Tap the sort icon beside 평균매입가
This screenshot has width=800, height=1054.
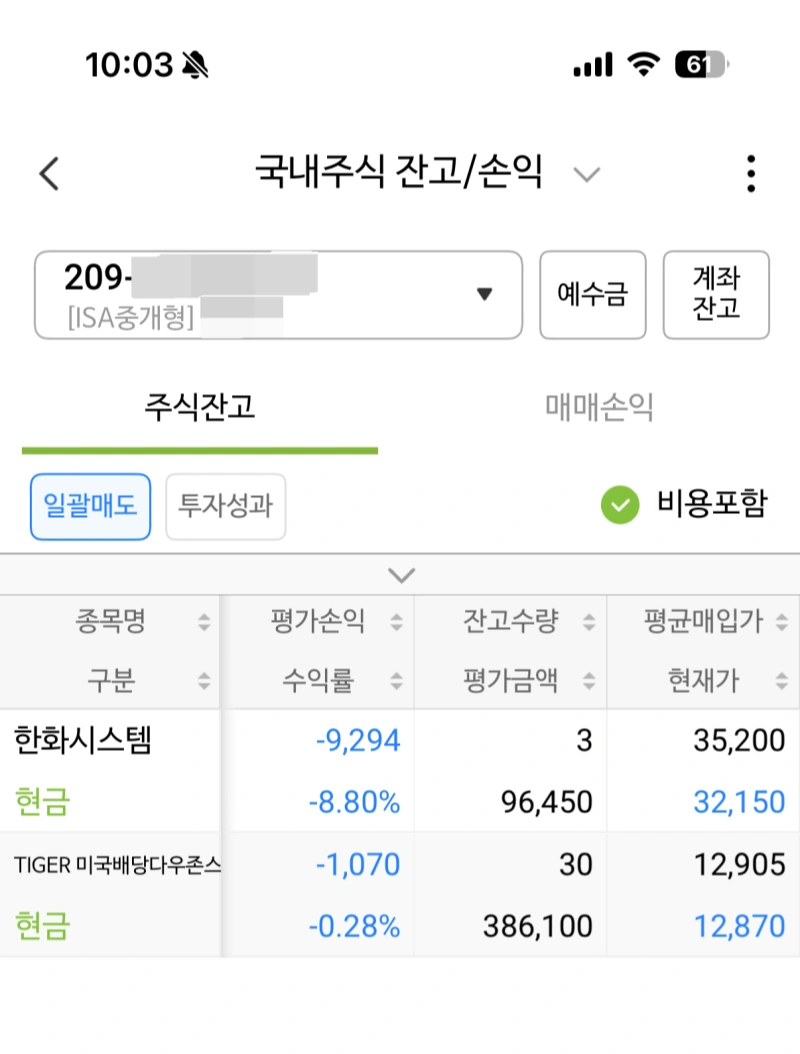pyautogui.click(x=779, y=622)
